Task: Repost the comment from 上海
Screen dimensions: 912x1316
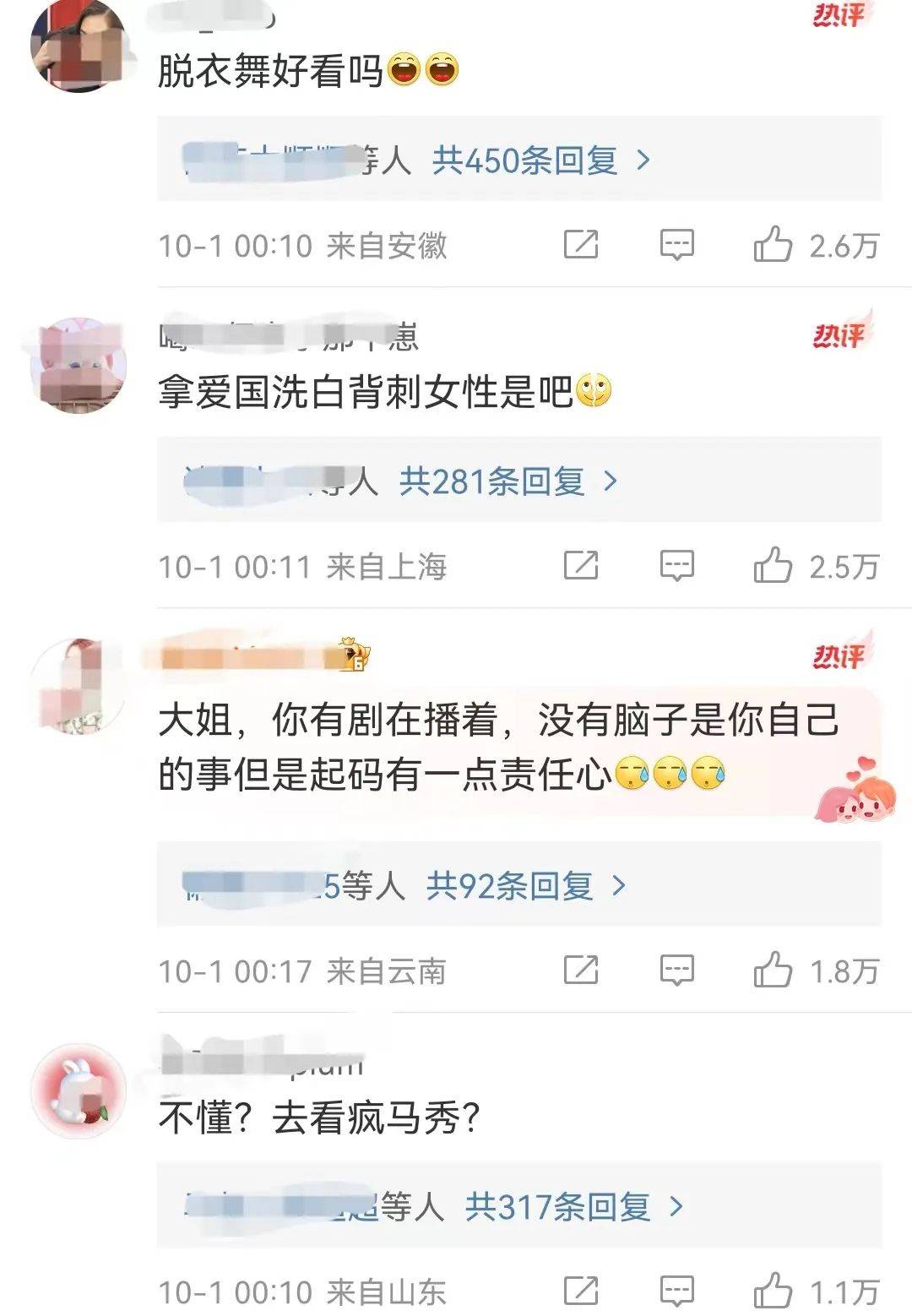Action: pos(581,565)
